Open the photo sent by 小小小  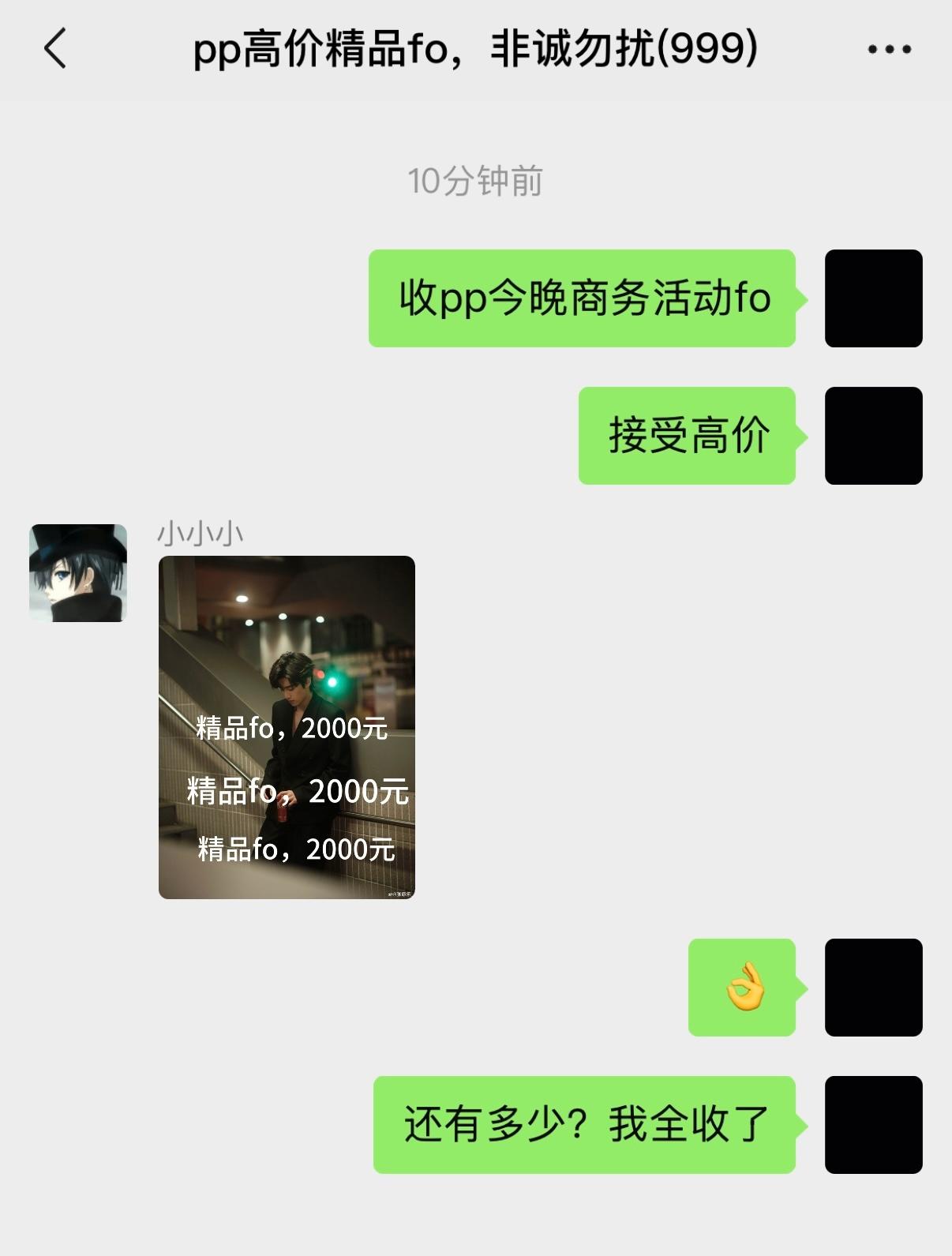click(287, 727)
